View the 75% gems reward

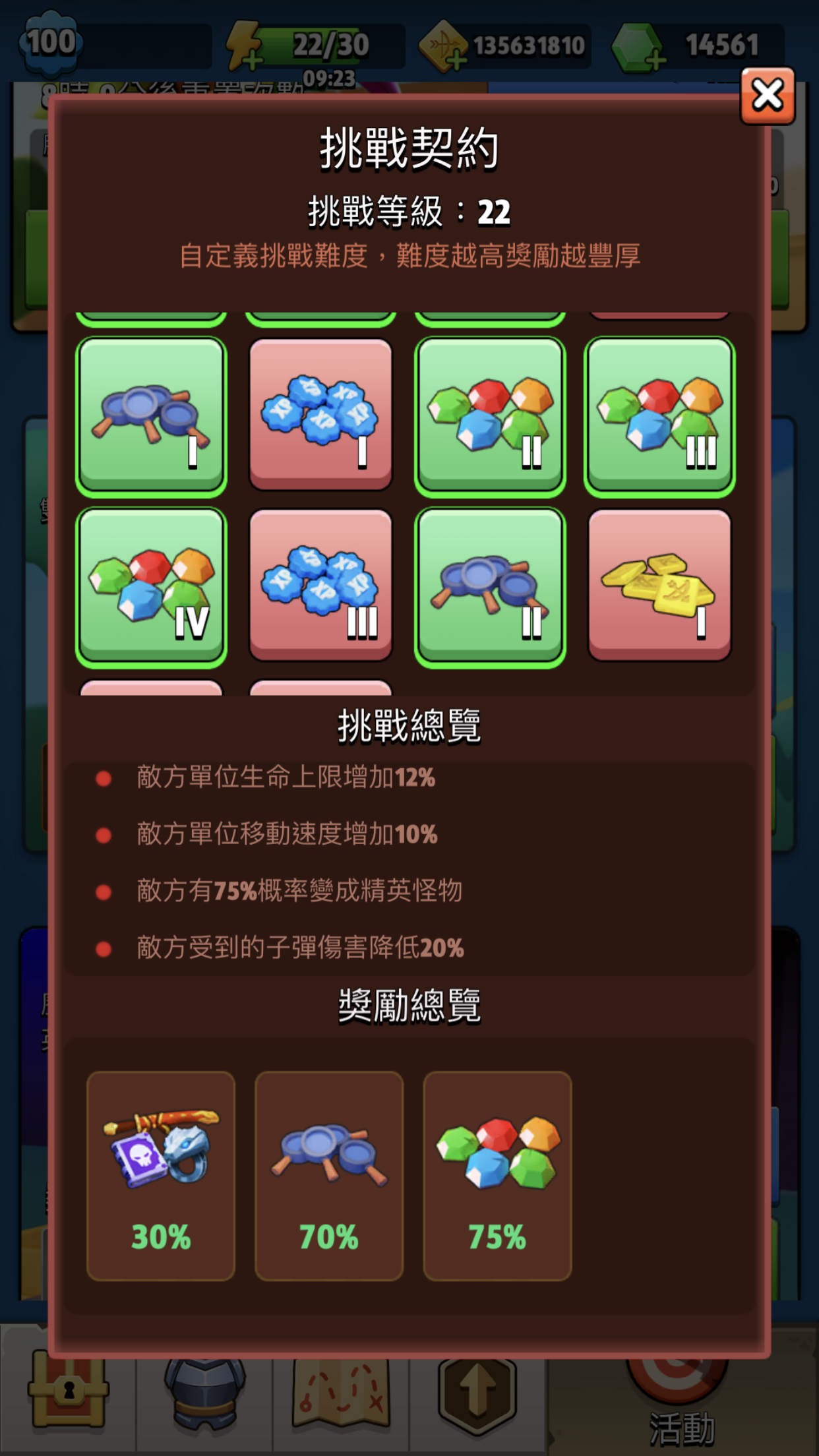click(497, 1176)
